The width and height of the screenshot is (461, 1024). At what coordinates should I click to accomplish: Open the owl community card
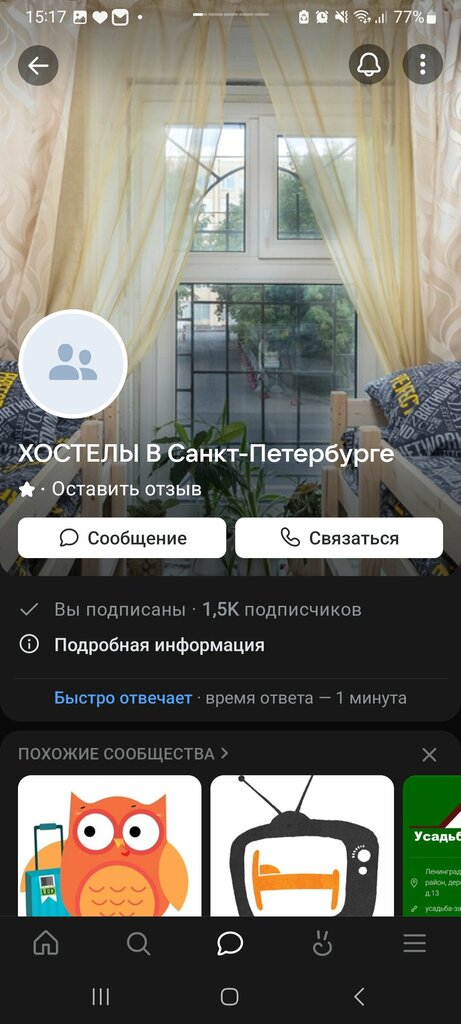(x=110, y=845)
